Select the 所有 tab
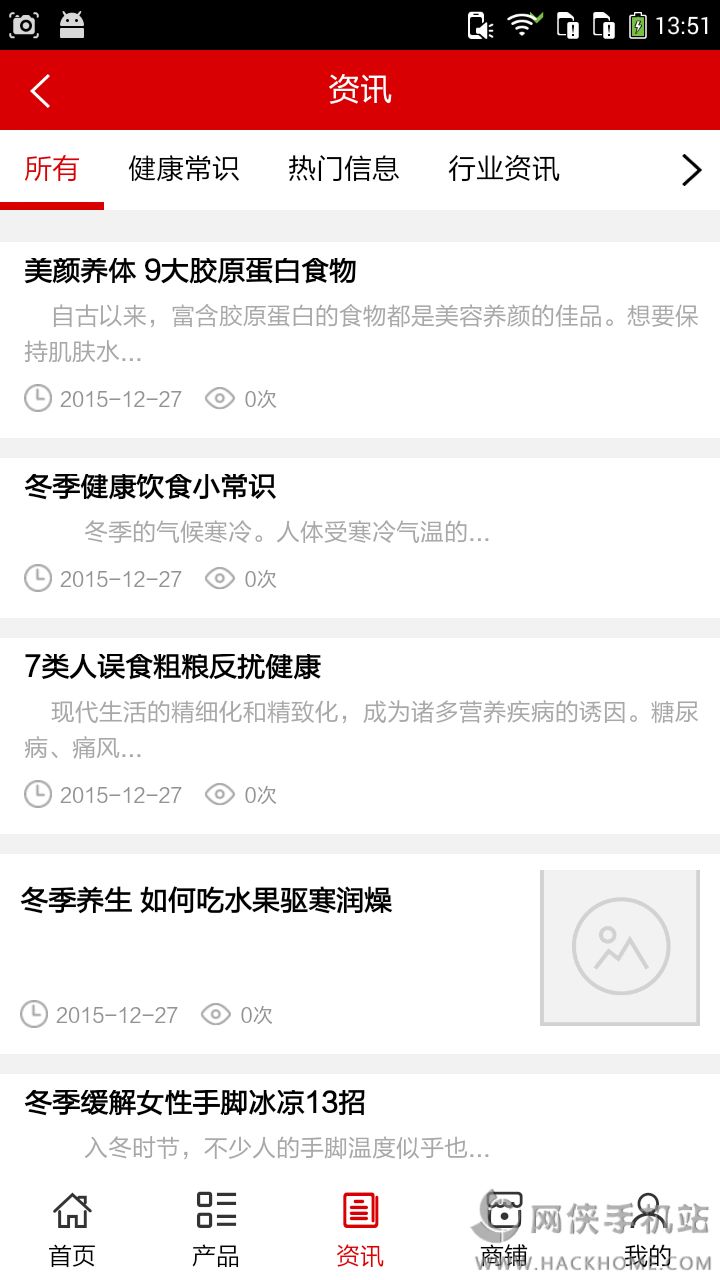 pos(52,169)
